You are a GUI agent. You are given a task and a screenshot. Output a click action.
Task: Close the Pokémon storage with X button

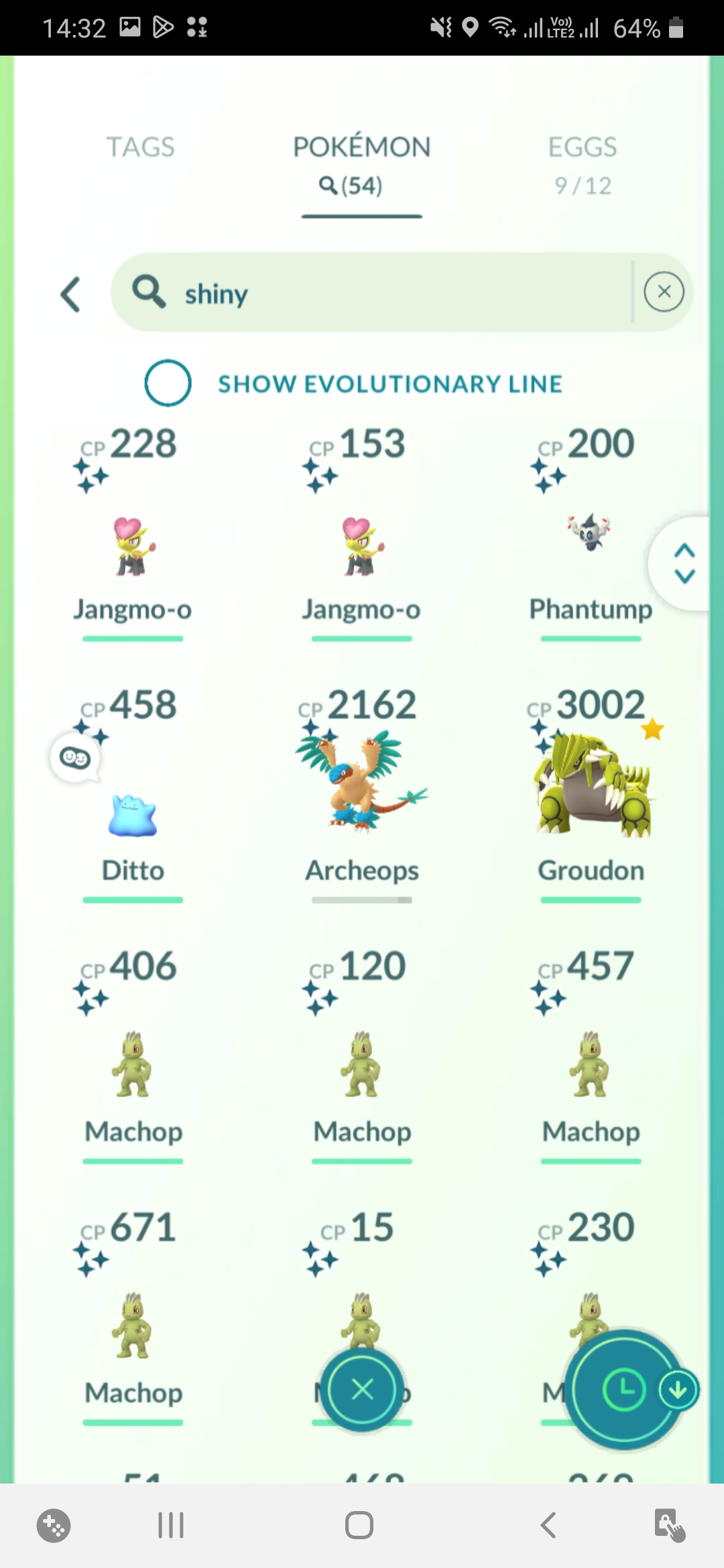tap(362, 1390)
